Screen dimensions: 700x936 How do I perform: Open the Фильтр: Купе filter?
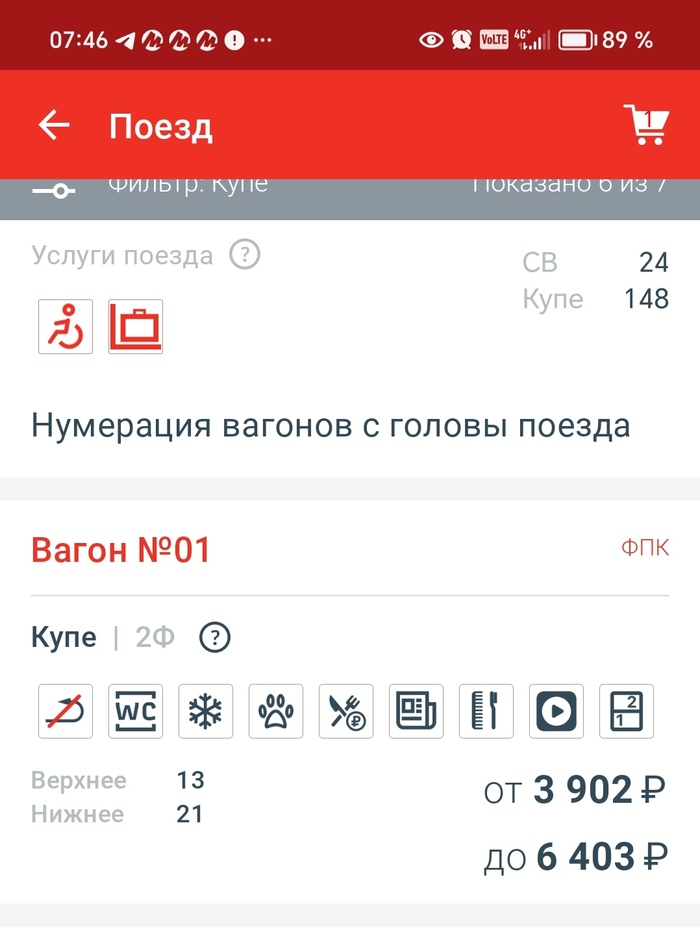187,186
